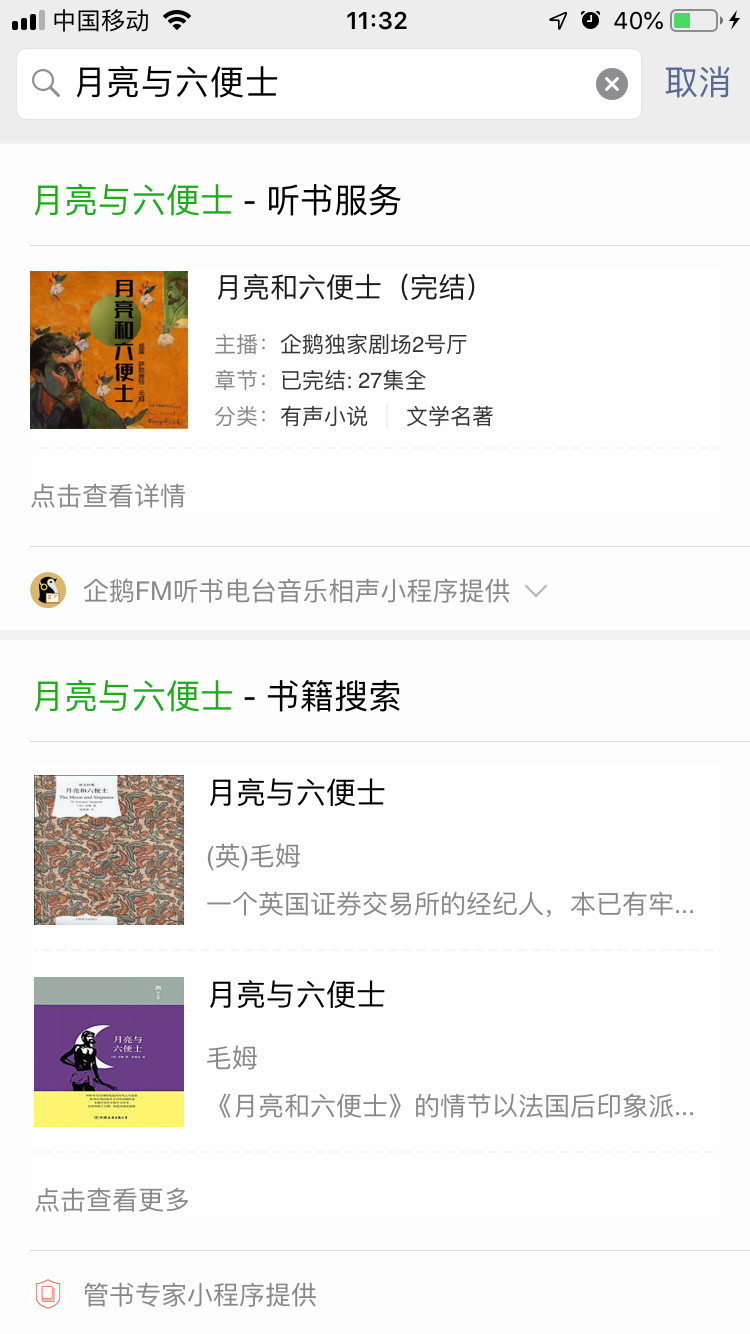Clear the search text
The width and height of the screenshot is (750, 1334).
[612, 84]
